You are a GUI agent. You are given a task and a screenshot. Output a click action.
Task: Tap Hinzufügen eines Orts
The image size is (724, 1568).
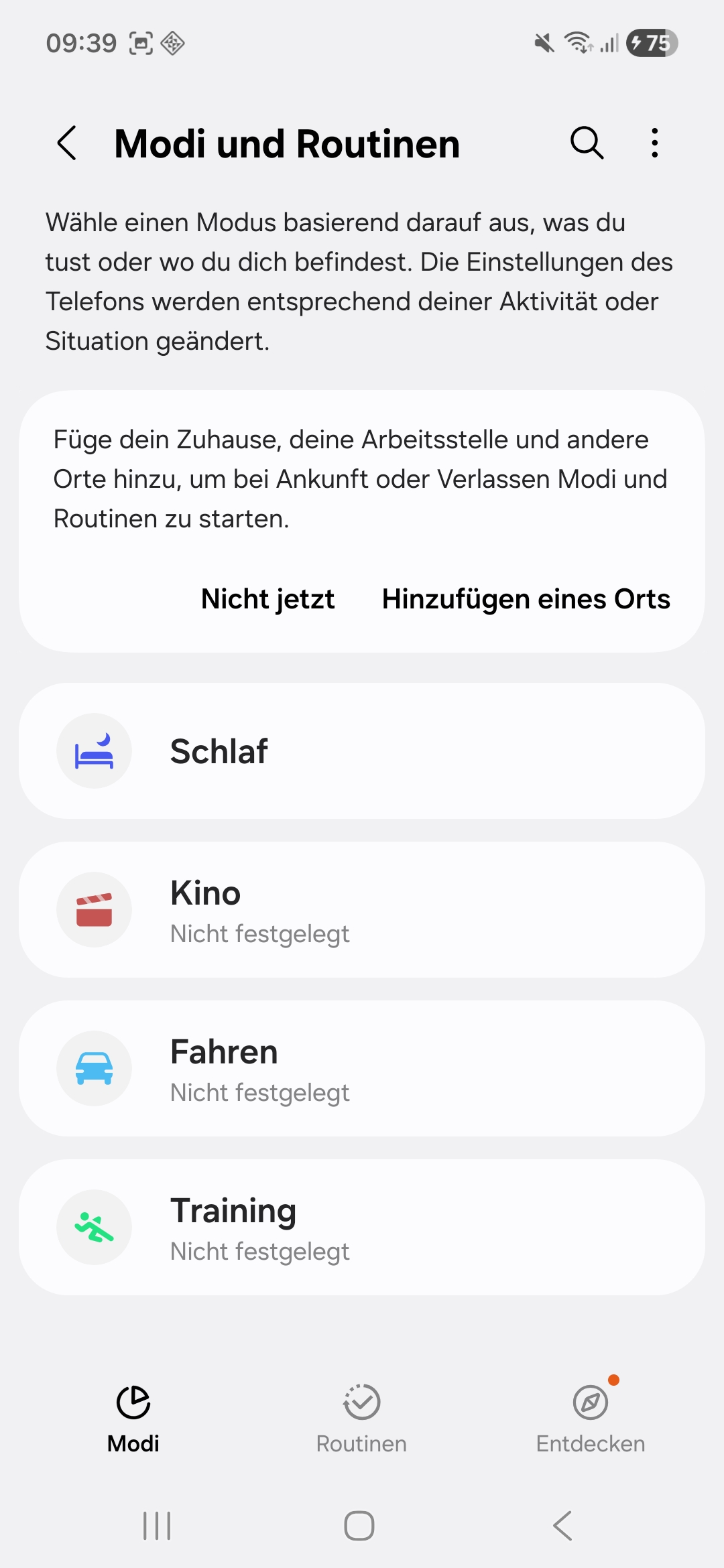(x=526, y=598)
